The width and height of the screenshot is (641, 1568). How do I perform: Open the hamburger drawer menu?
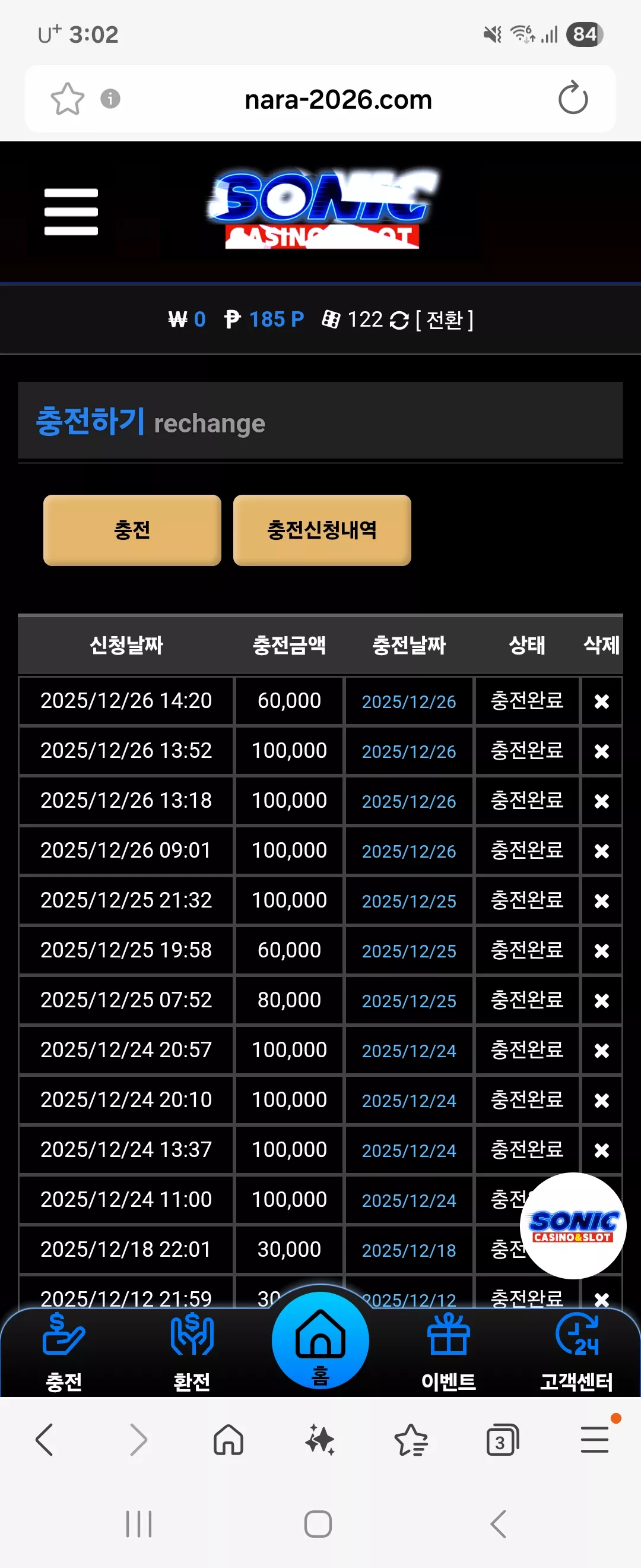coord(71,212)
